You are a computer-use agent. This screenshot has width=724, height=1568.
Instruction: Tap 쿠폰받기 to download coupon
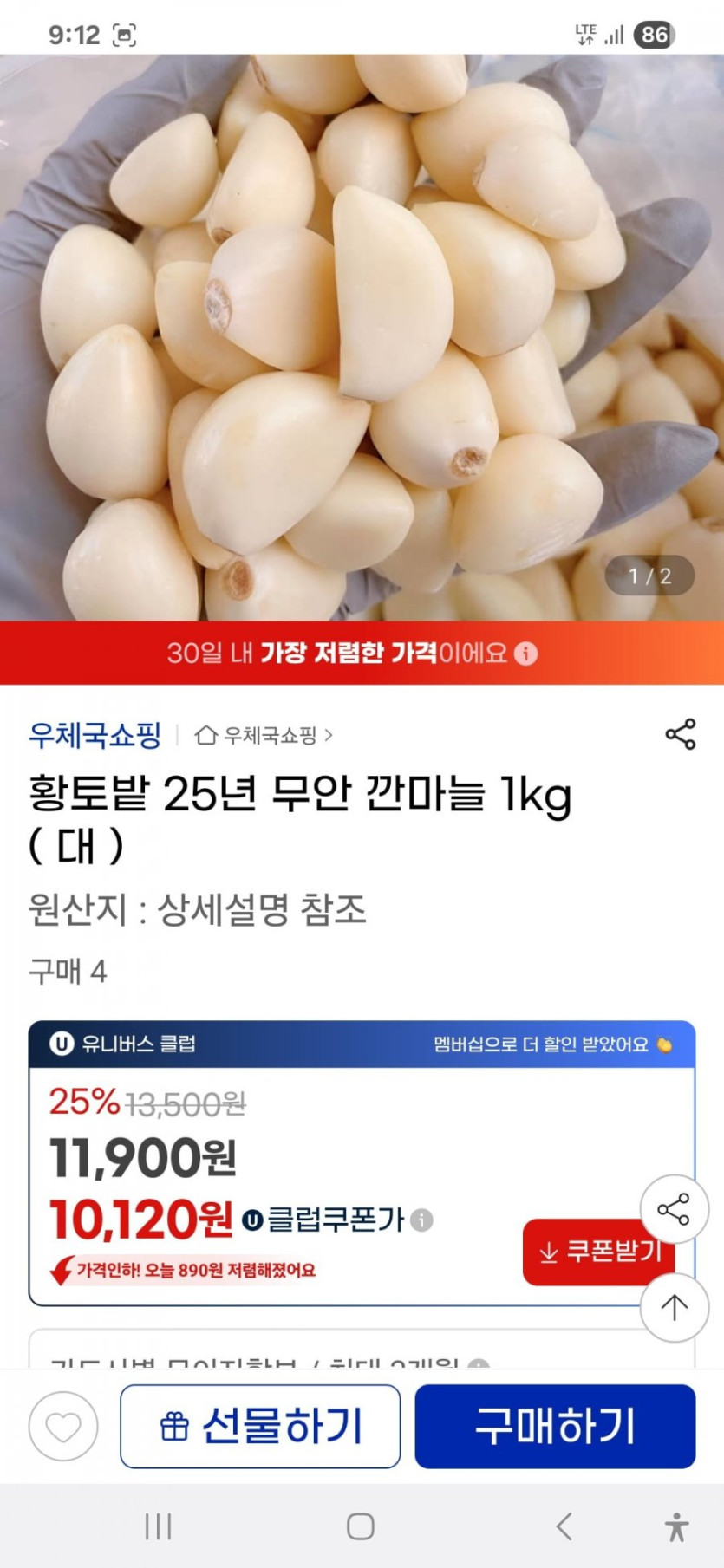[x=587, y=1252]
